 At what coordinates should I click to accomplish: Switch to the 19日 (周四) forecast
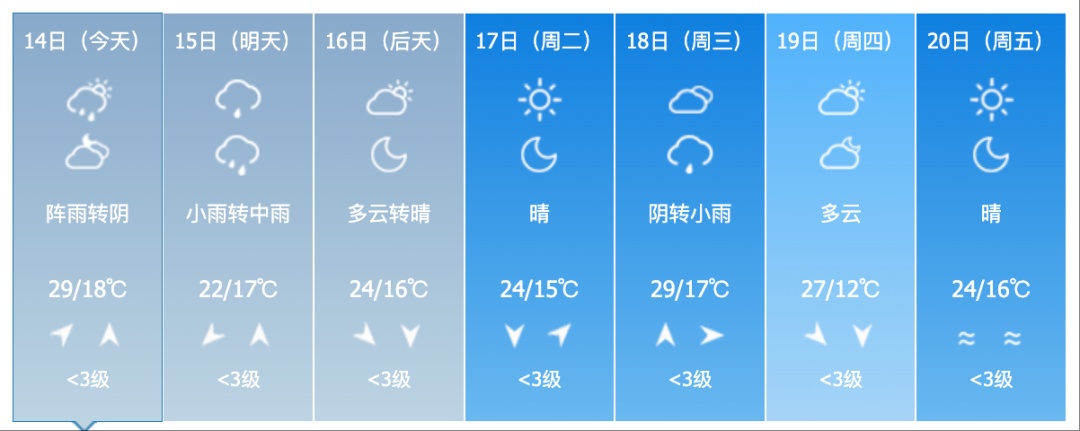tap(841, 215)
